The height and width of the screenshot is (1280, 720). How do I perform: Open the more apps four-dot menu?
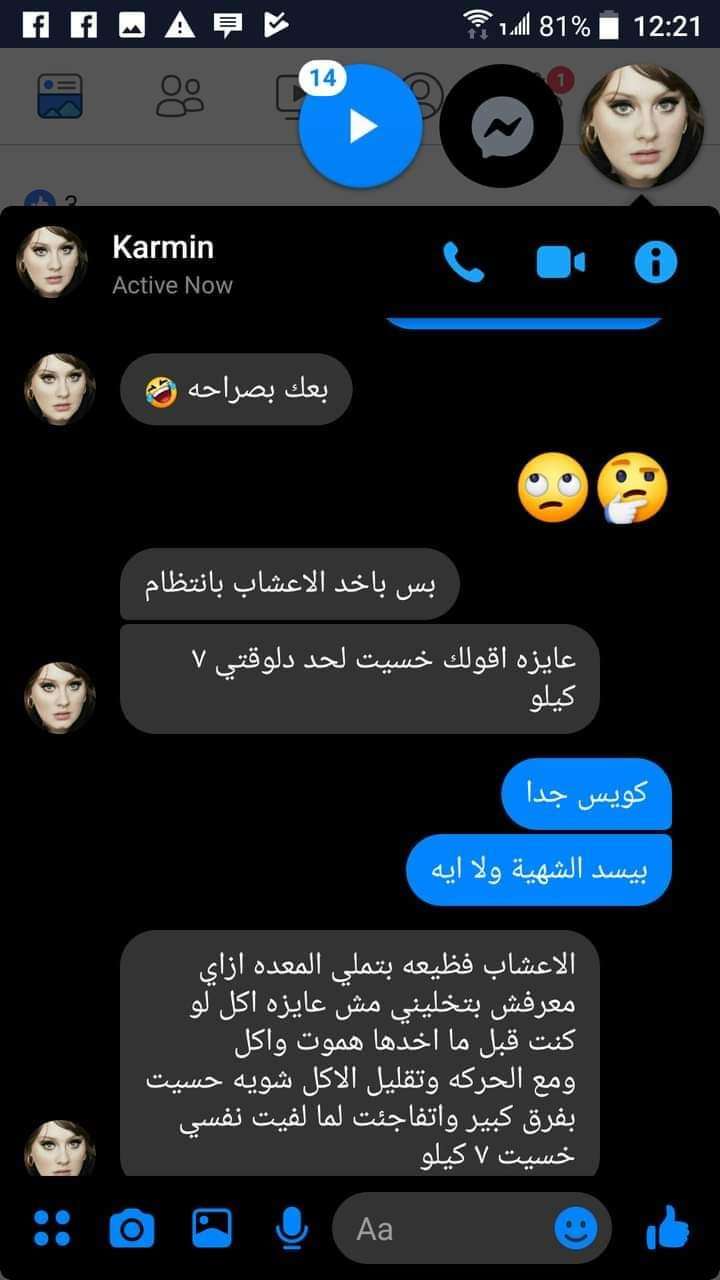click(x=52, y=1227)
